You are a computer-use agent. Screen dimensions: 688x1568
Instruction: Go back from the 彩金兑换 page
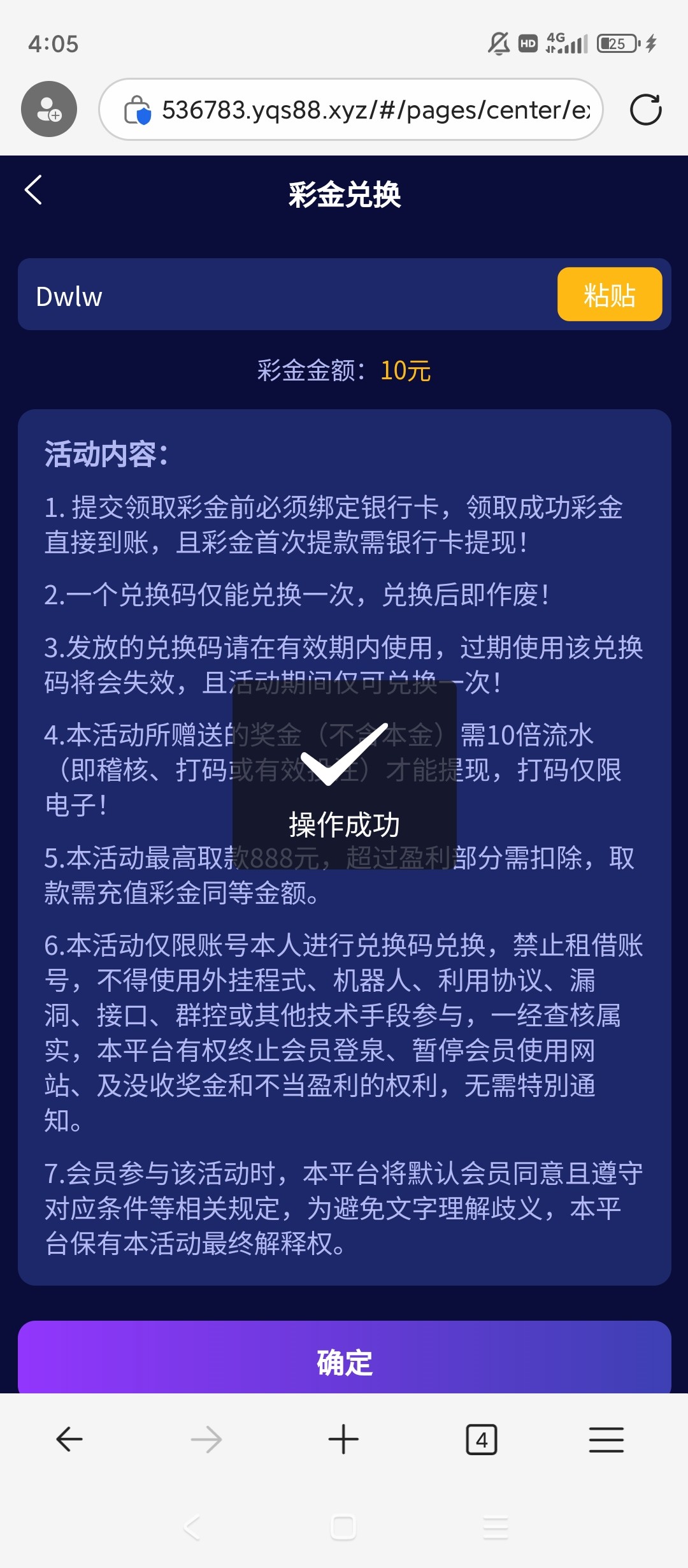coord(33,191)
